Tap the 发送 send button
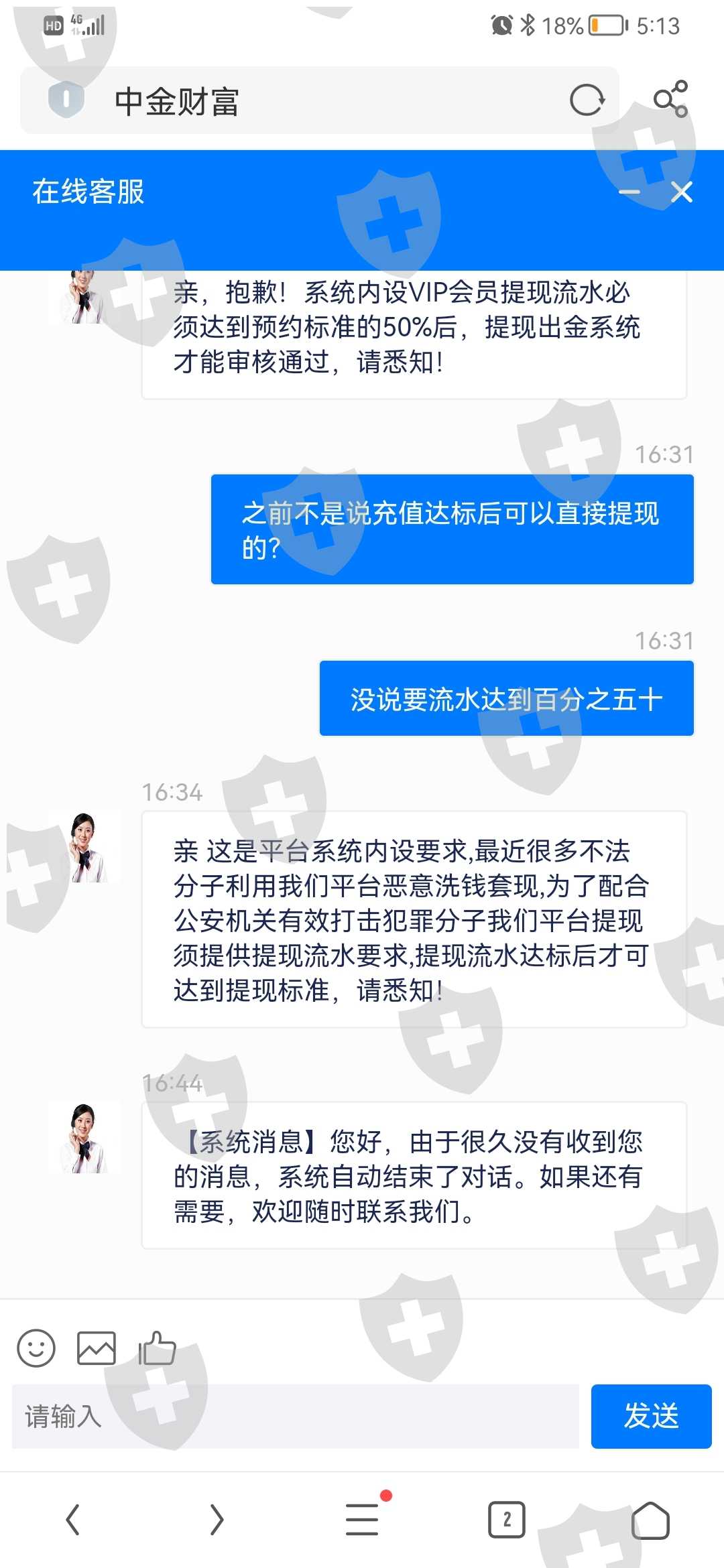Screen dimensions: 724x1568 click(x=651, y=1417)
